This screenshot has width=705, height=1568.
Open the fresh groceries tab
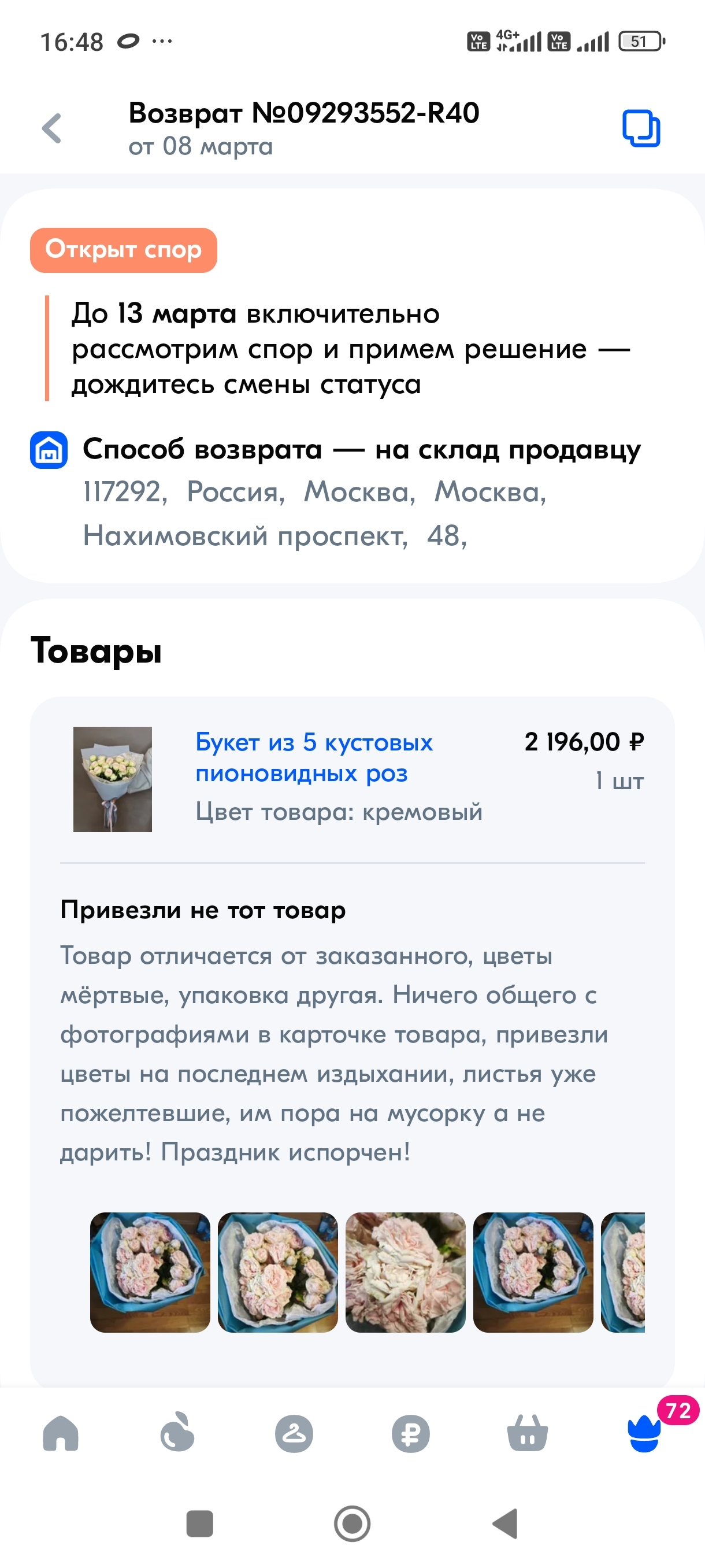pyautogui.click(x=177, y=1433)
